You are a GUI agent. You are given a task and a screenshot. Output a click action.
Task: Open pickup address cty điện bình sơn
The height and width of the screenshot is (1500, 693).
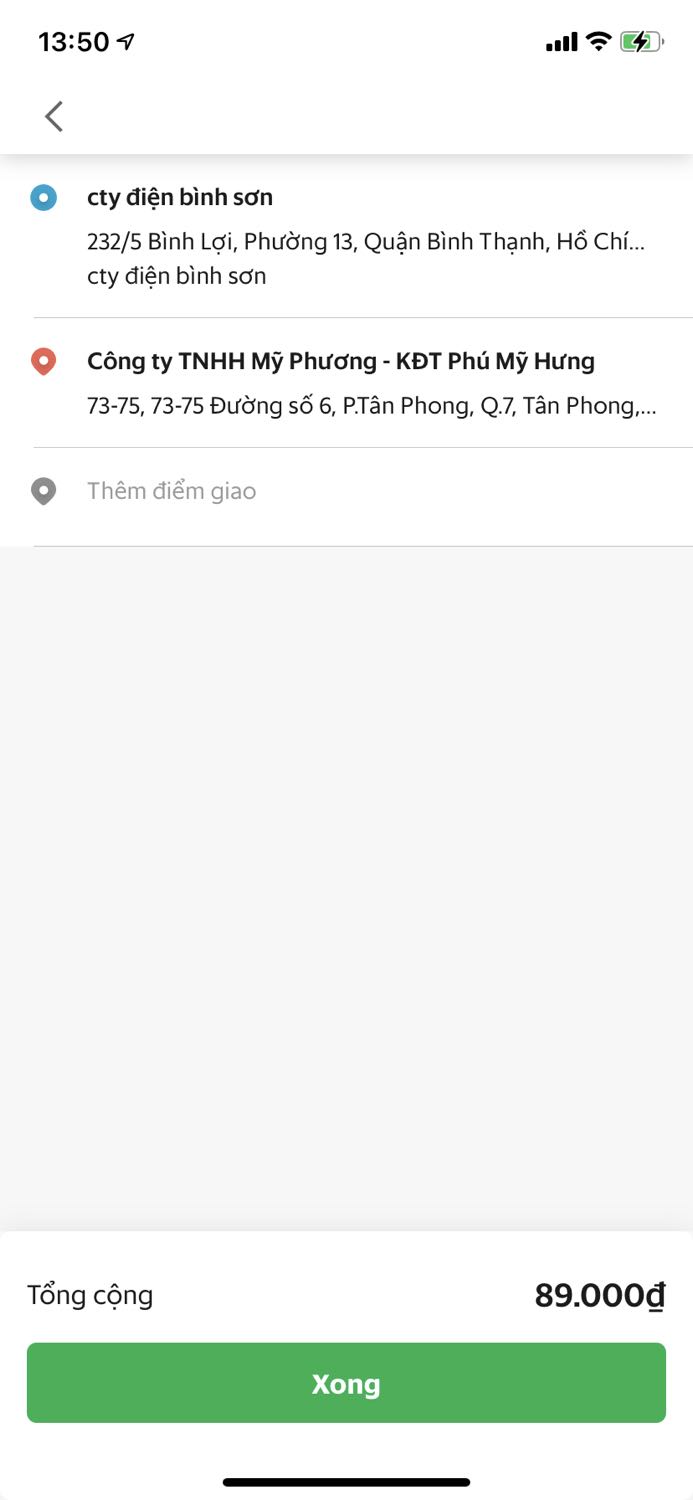(346, 237)
